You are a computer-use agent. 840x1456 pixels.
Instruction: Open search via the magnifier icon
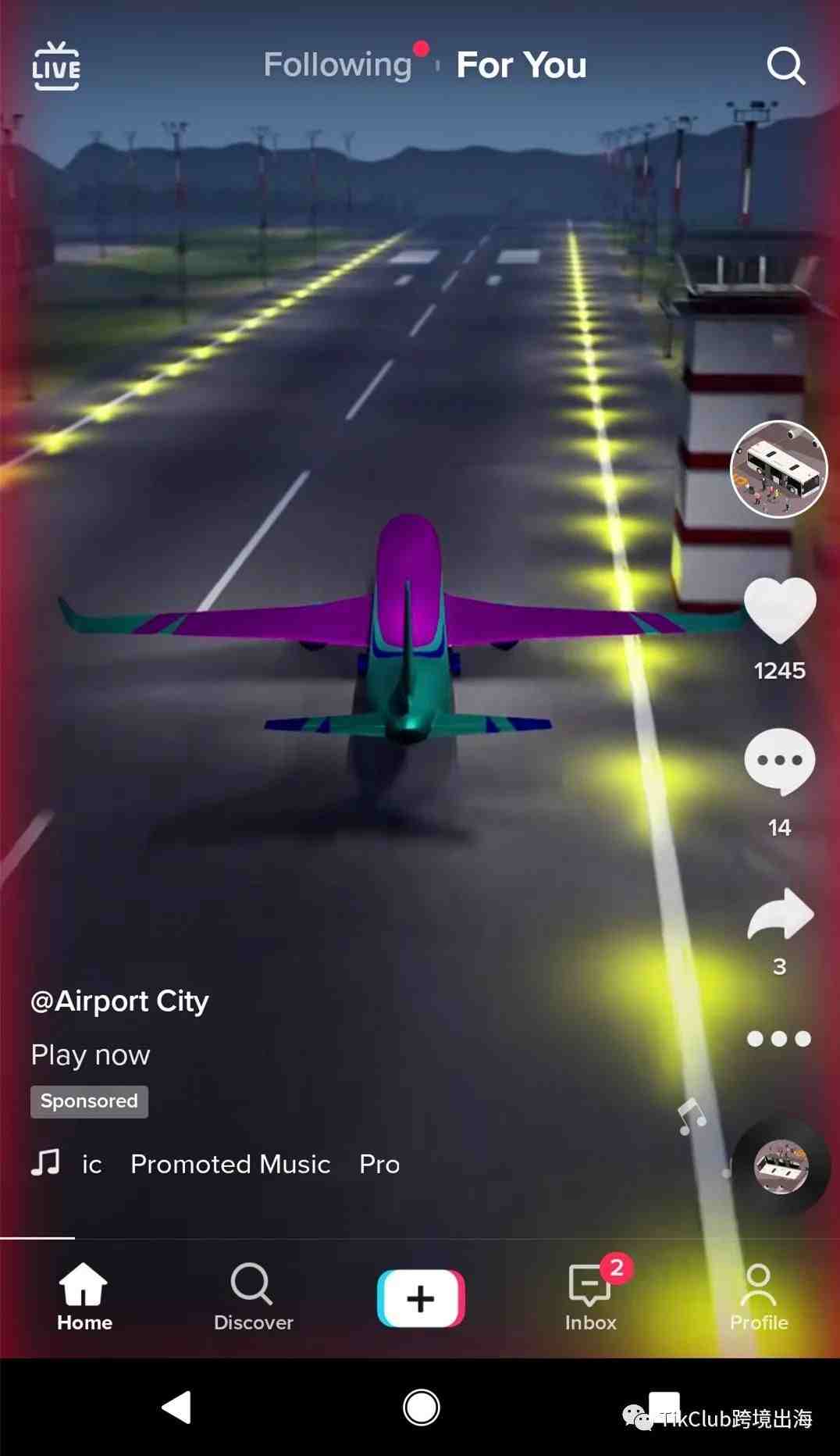click(x=785, y=66)
